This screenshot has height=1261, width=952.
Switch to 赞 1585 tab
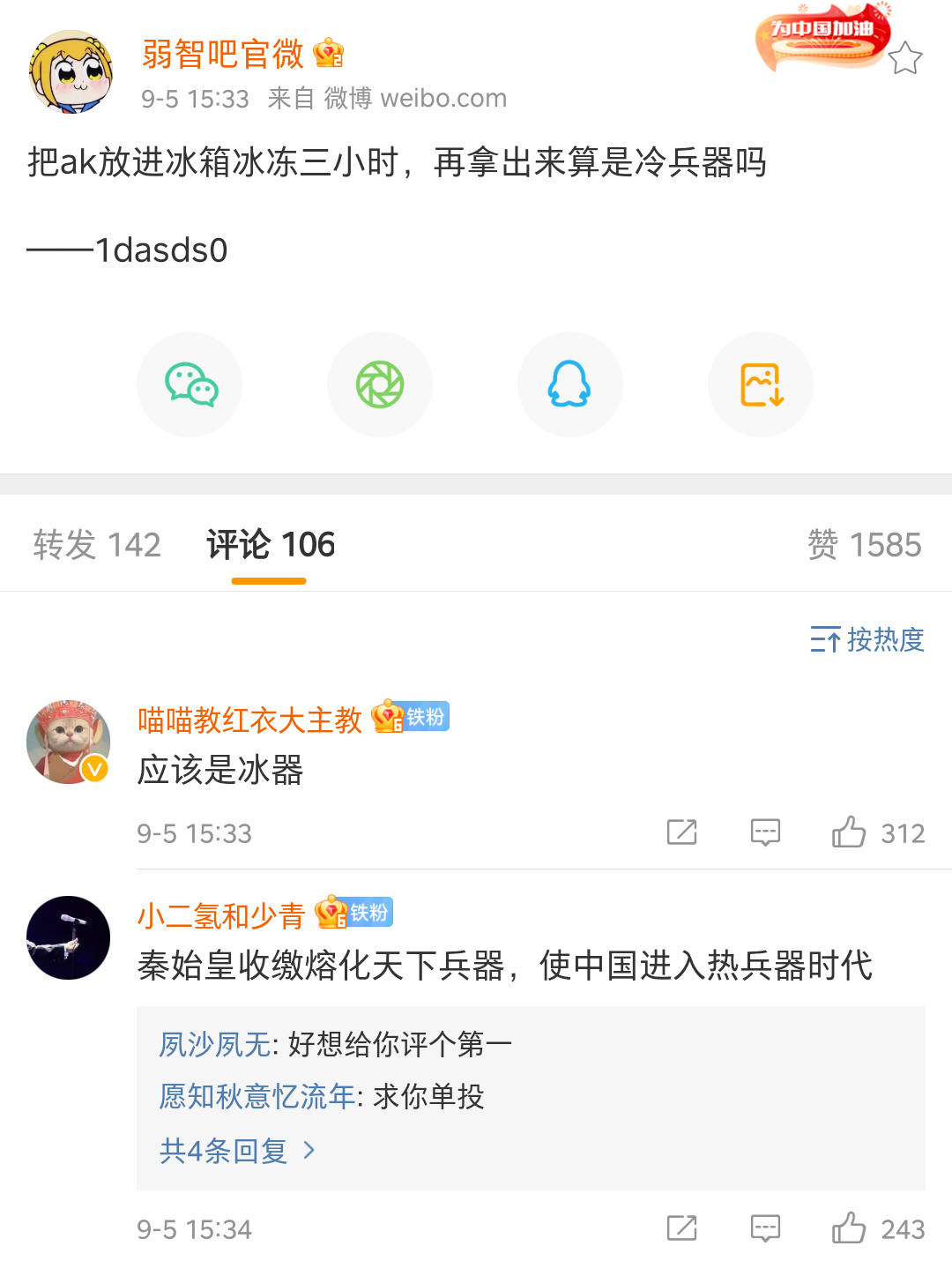[864, 545]
